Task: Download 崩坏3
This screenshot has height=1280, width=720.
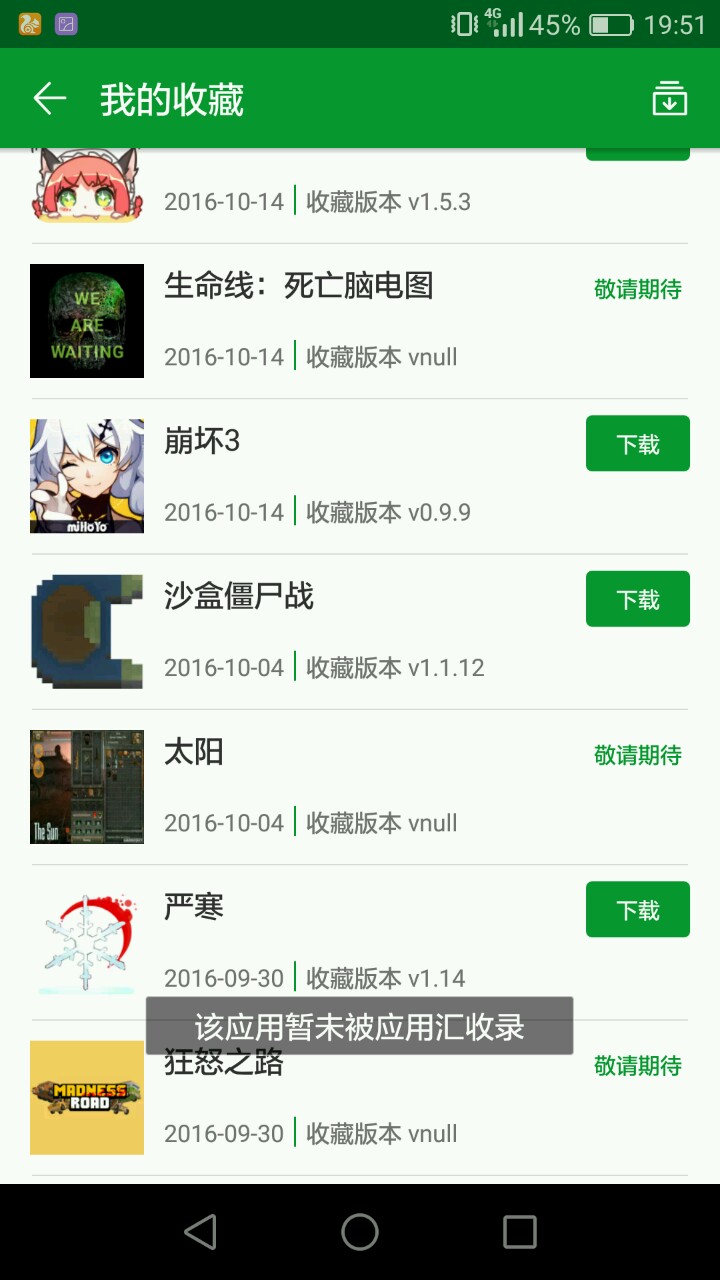Action: [638, 443]
